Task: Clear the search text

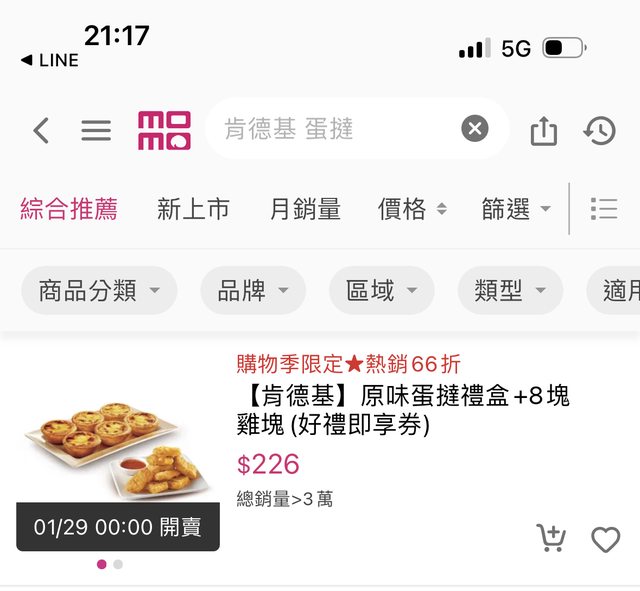Action: click(475, 129)
